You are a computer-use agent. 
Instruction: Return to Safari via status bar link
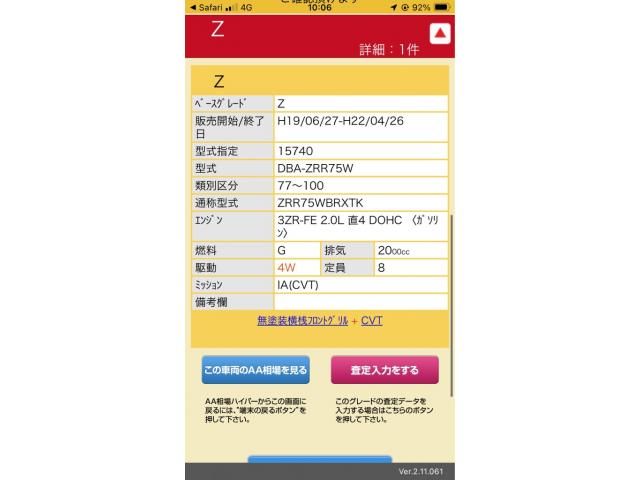(206, 6)
